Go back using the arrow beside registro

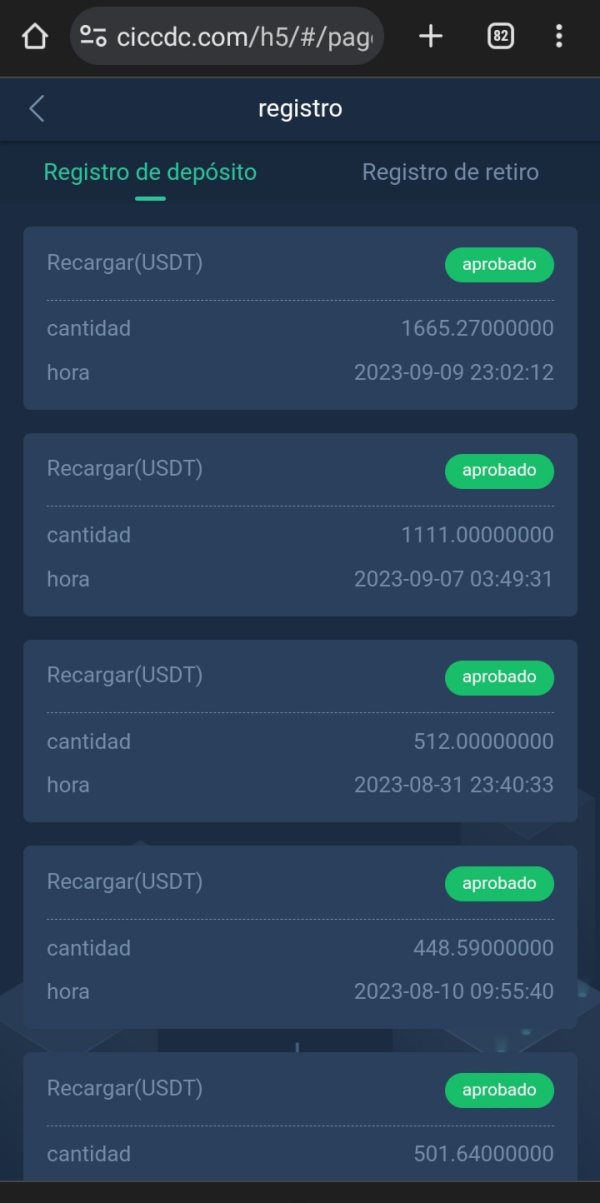(37, 108)
